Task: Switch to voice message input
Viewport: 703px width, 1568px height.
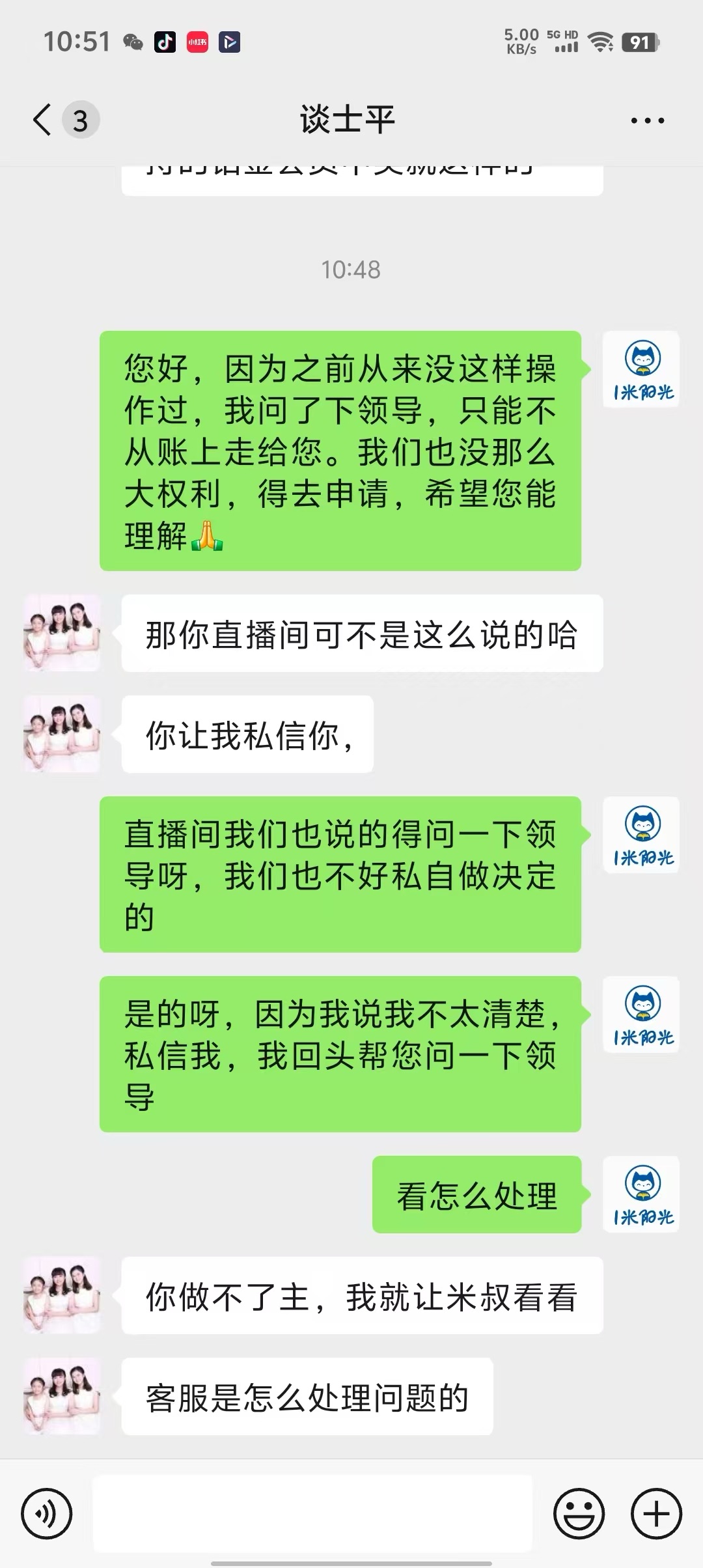Action: [47, 1514]
